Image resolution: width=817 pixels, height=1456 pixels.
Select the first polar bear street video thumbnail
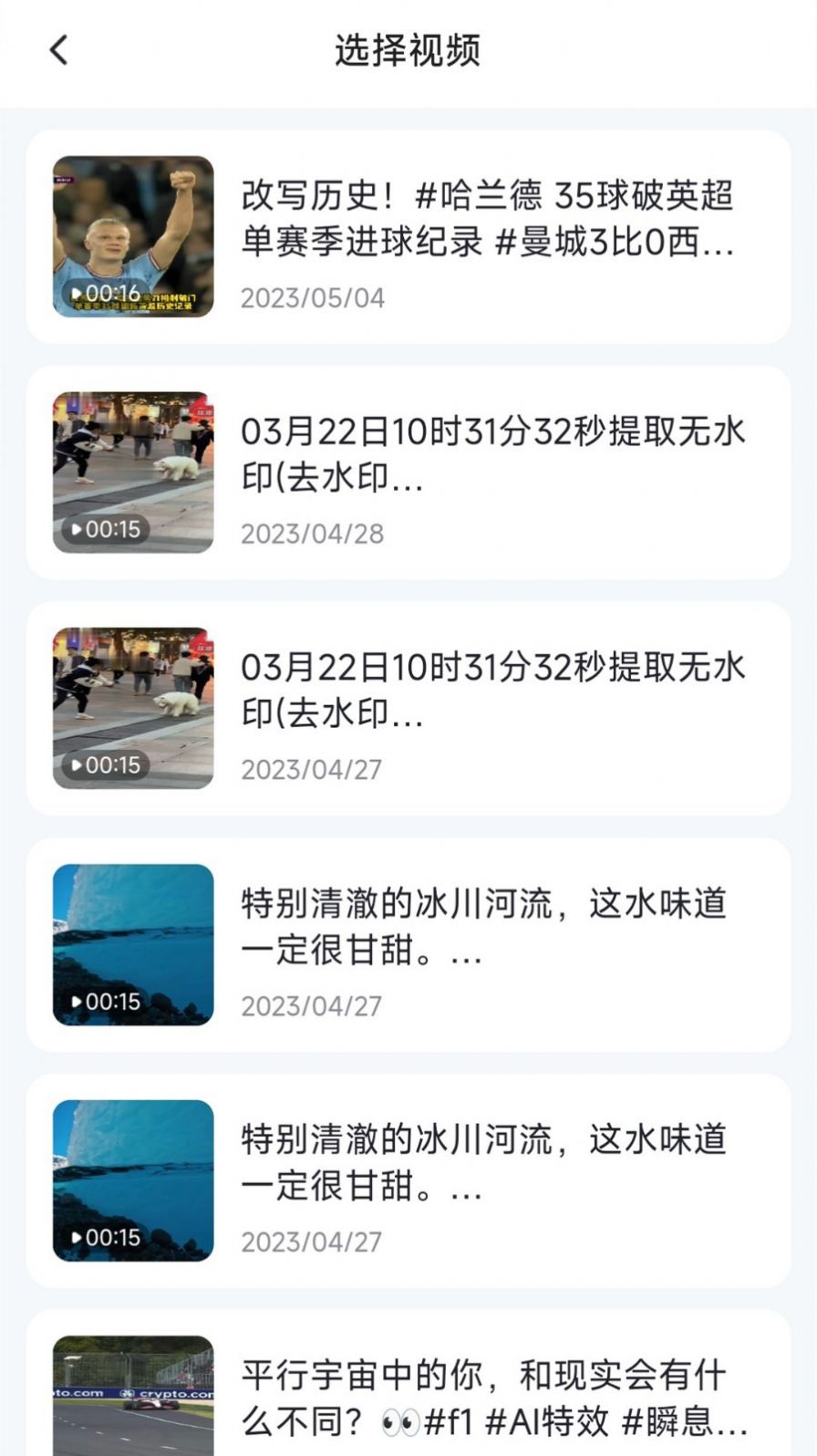132,470
